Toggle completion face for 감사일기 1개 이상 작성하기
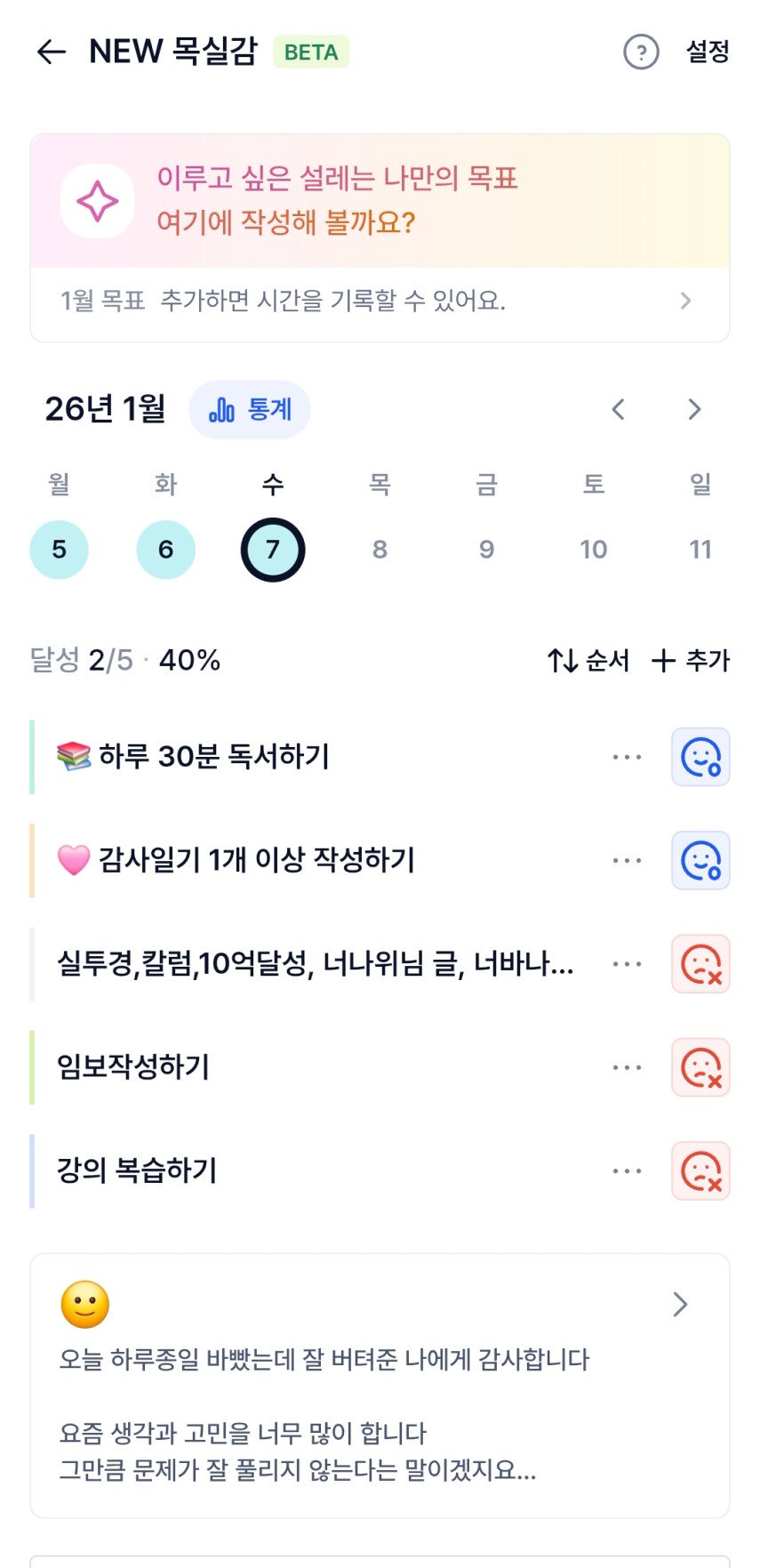Viewport: 760px width, 1568px height. tap(700, 860)
